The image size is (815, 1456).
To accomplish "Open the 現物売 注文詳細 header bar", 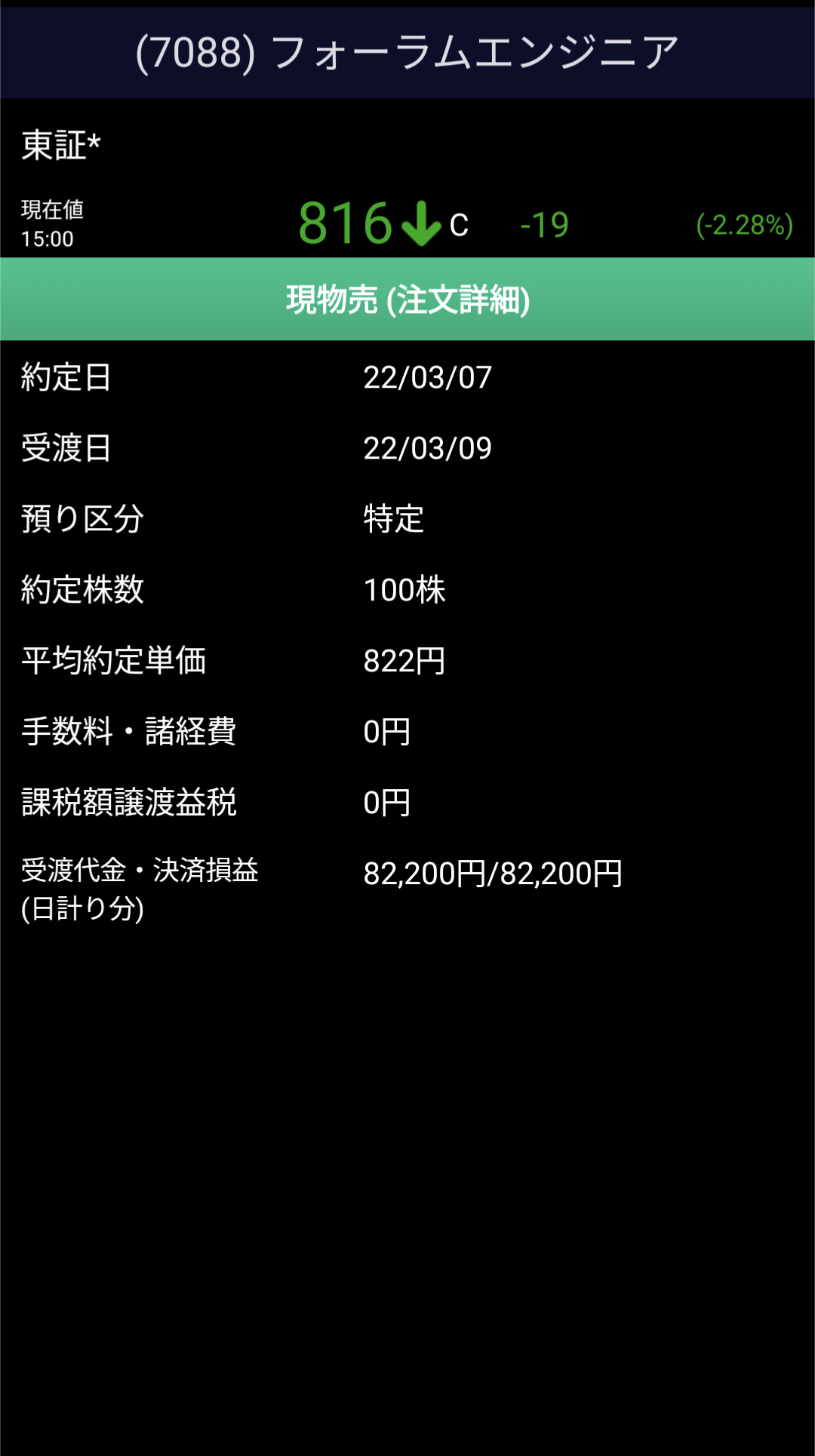I will click(x=407, y=299).
